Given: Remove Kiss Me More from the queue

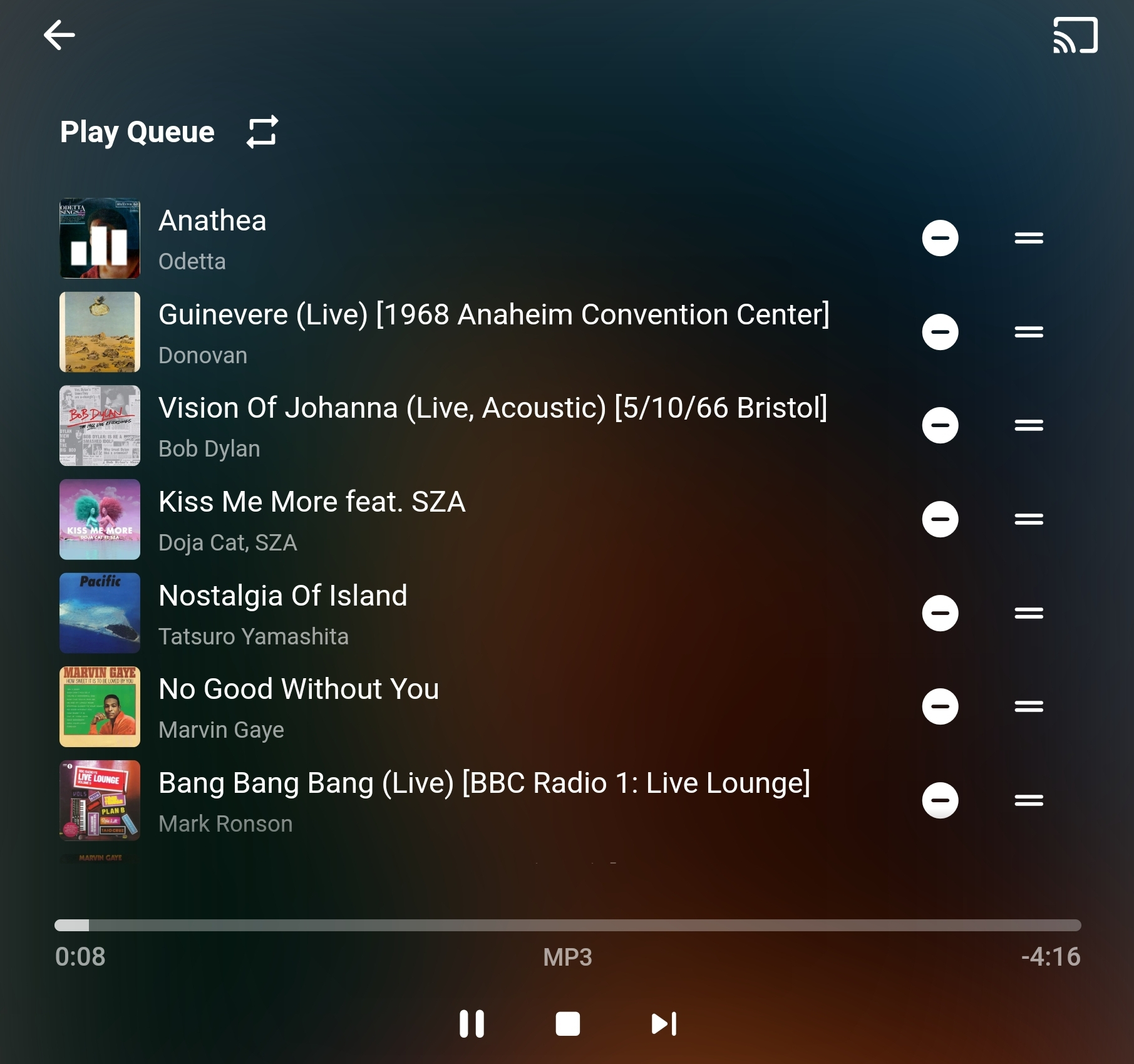Looking at the screenshot, I should pyautogui.click(x=940, y=519).
